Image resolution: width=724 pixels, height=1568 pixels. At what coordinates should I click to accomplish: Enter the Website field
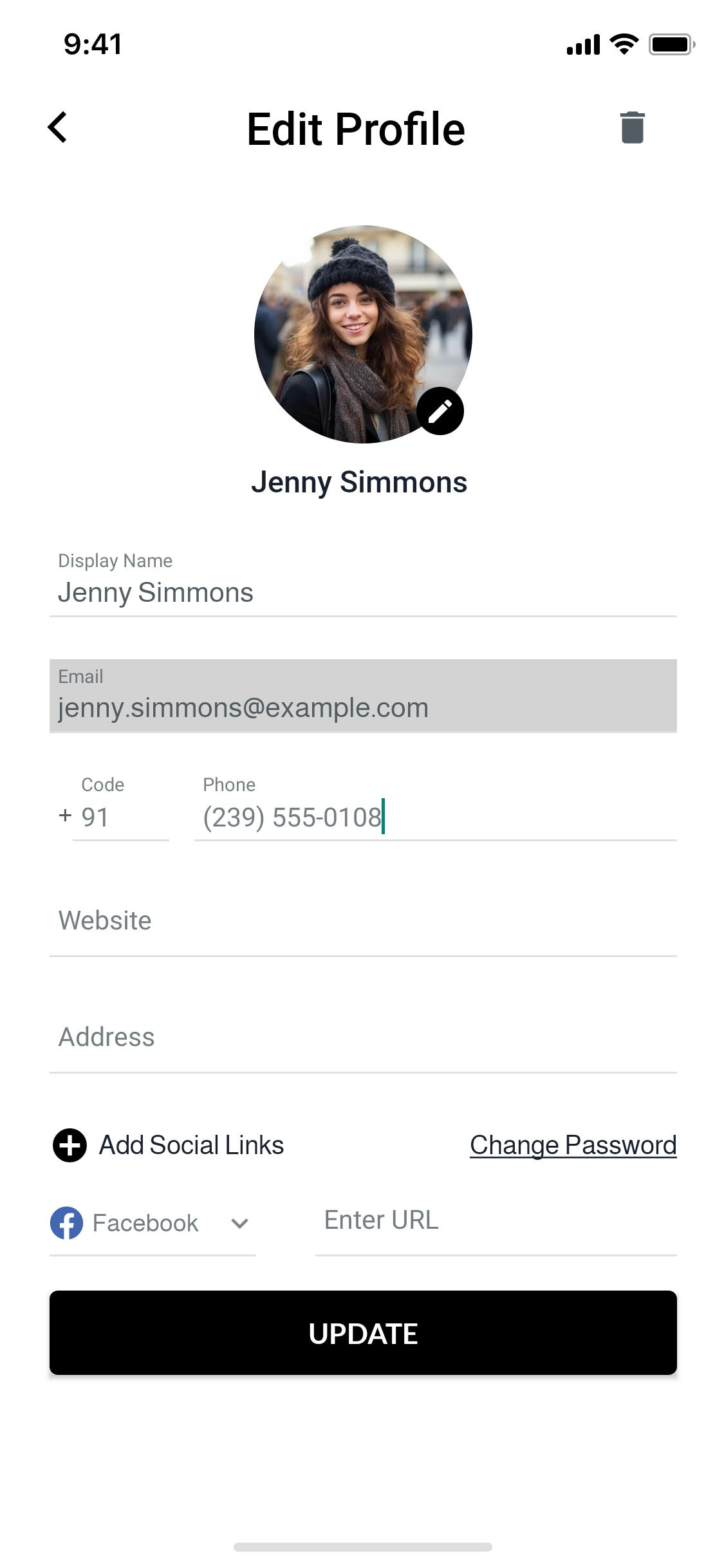(363, 921)
